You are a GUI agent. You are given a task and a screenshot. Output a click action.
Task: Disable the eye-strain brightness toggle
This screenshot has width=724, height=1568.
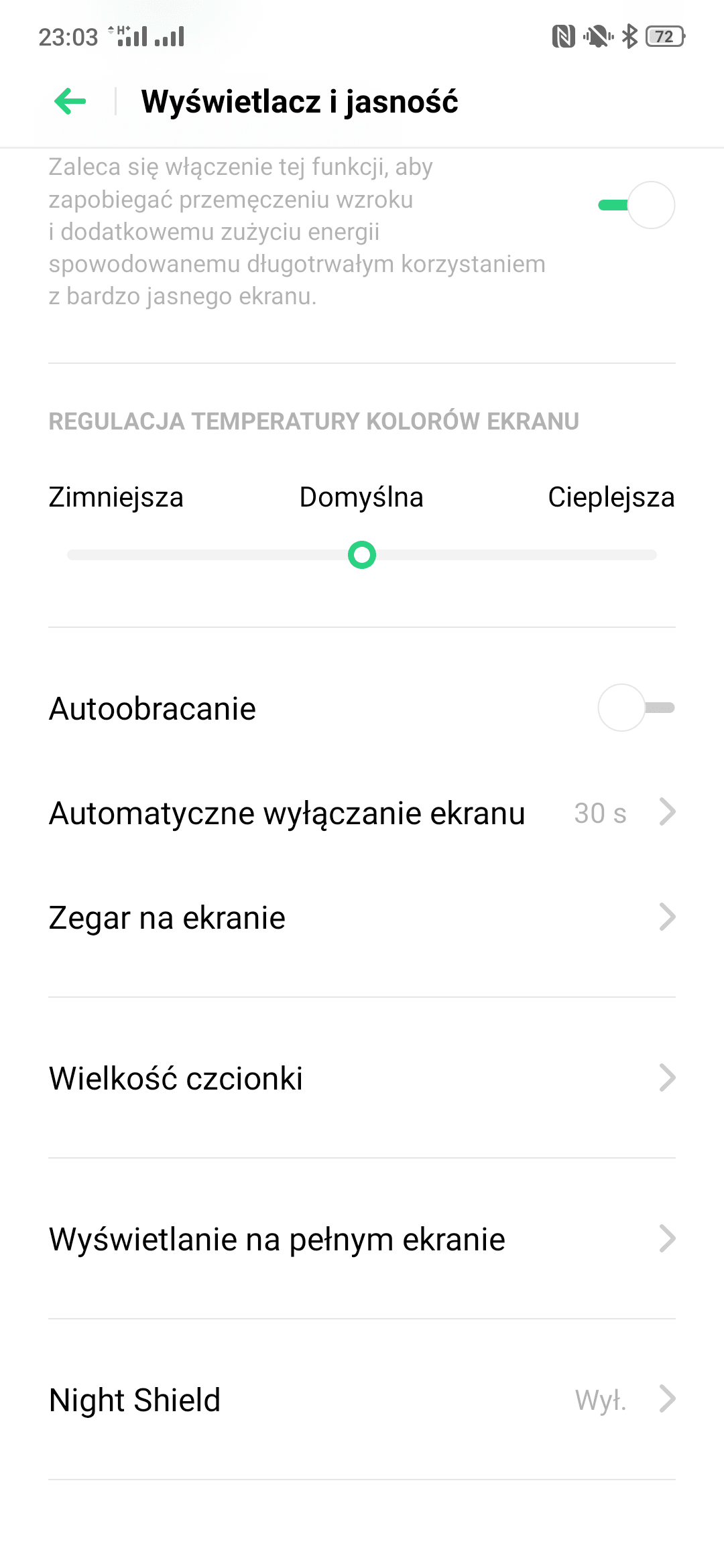pyautogui.click(x=636, y=205)
